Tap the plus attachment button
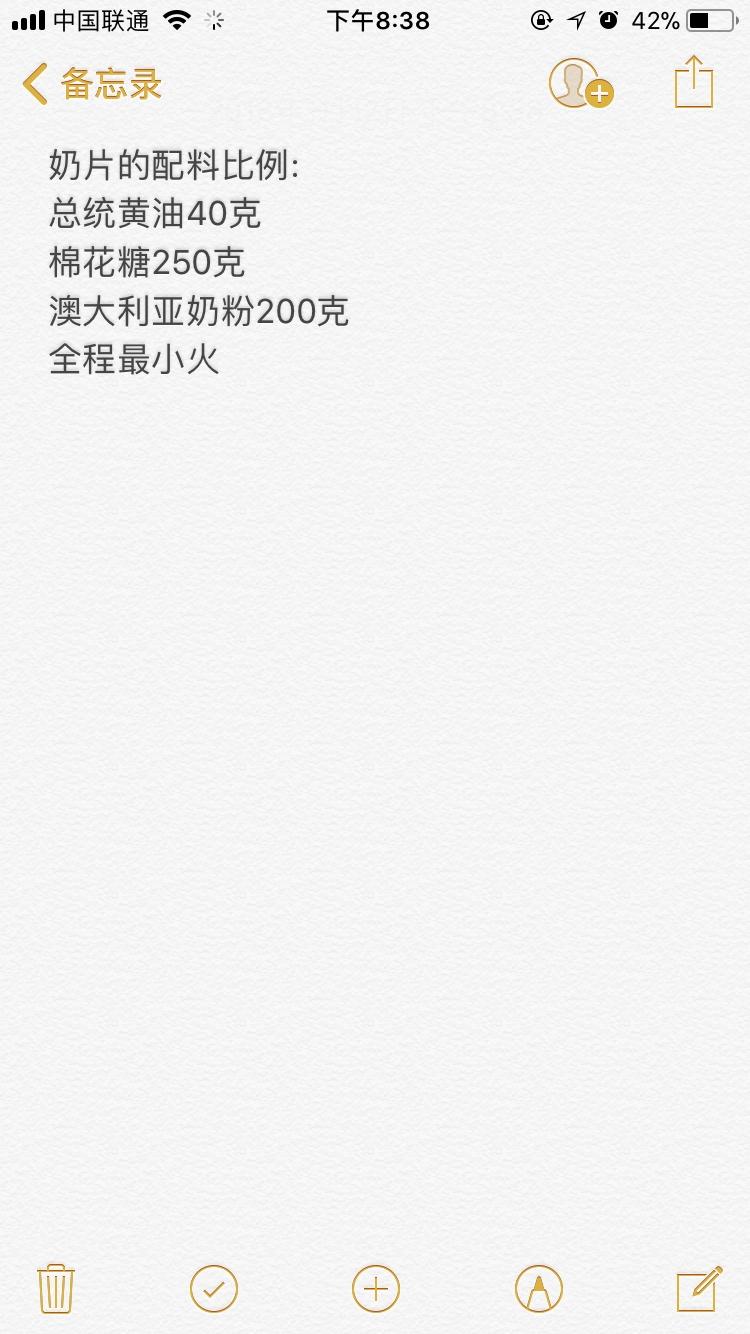This screenshot has height=1334, width=750. pos(376,1288)
